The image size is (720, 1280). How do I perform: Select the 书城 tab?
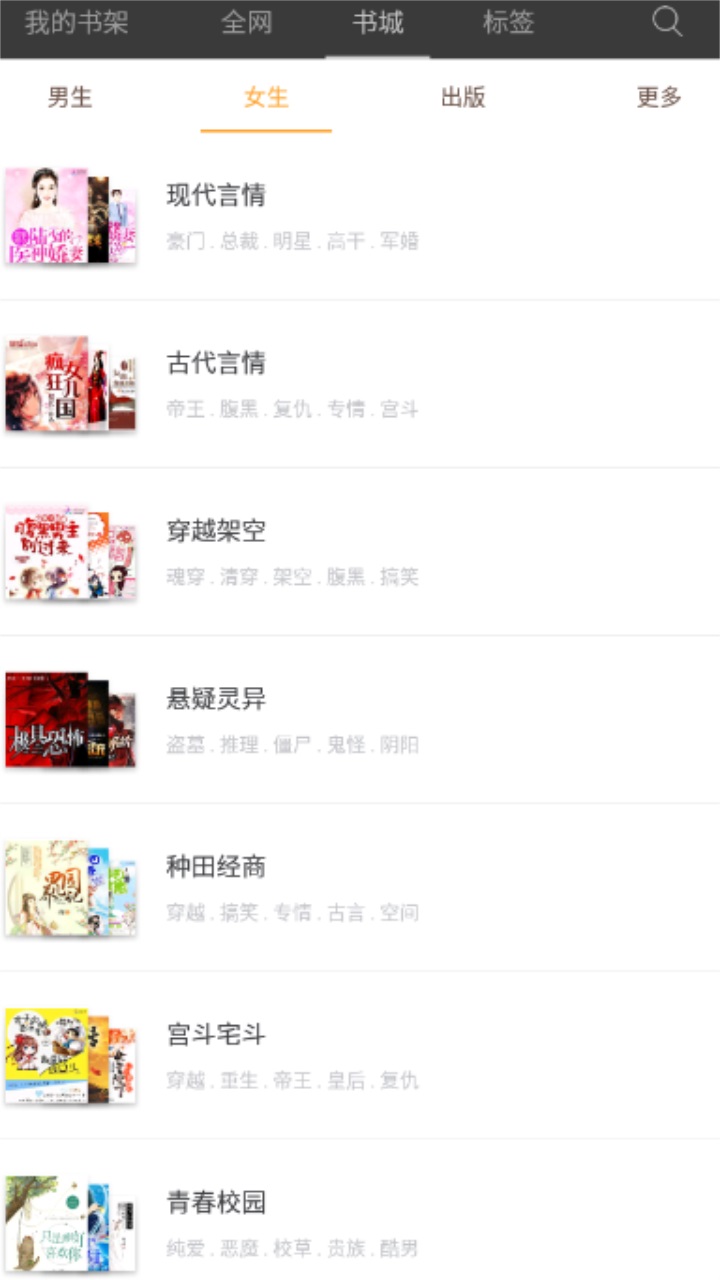(x=378, y=23)
